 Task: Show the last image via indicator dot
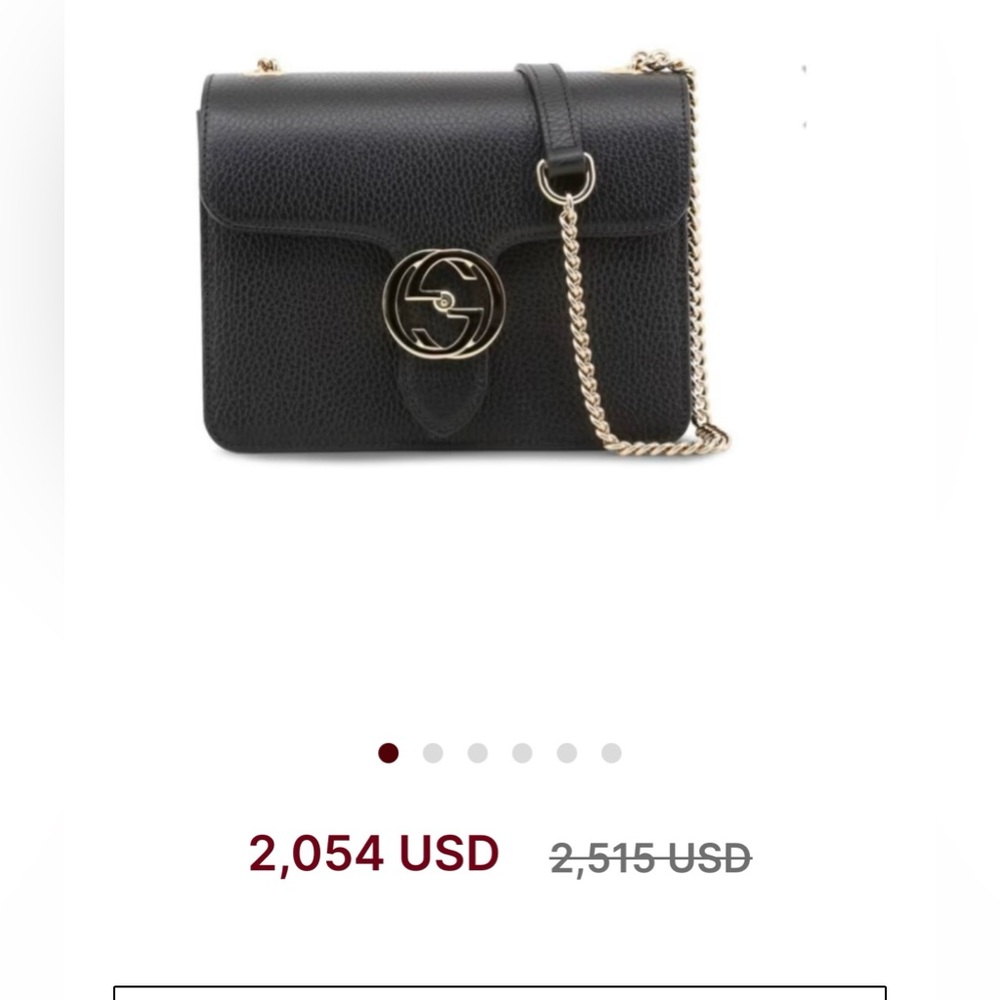point(611,753)
